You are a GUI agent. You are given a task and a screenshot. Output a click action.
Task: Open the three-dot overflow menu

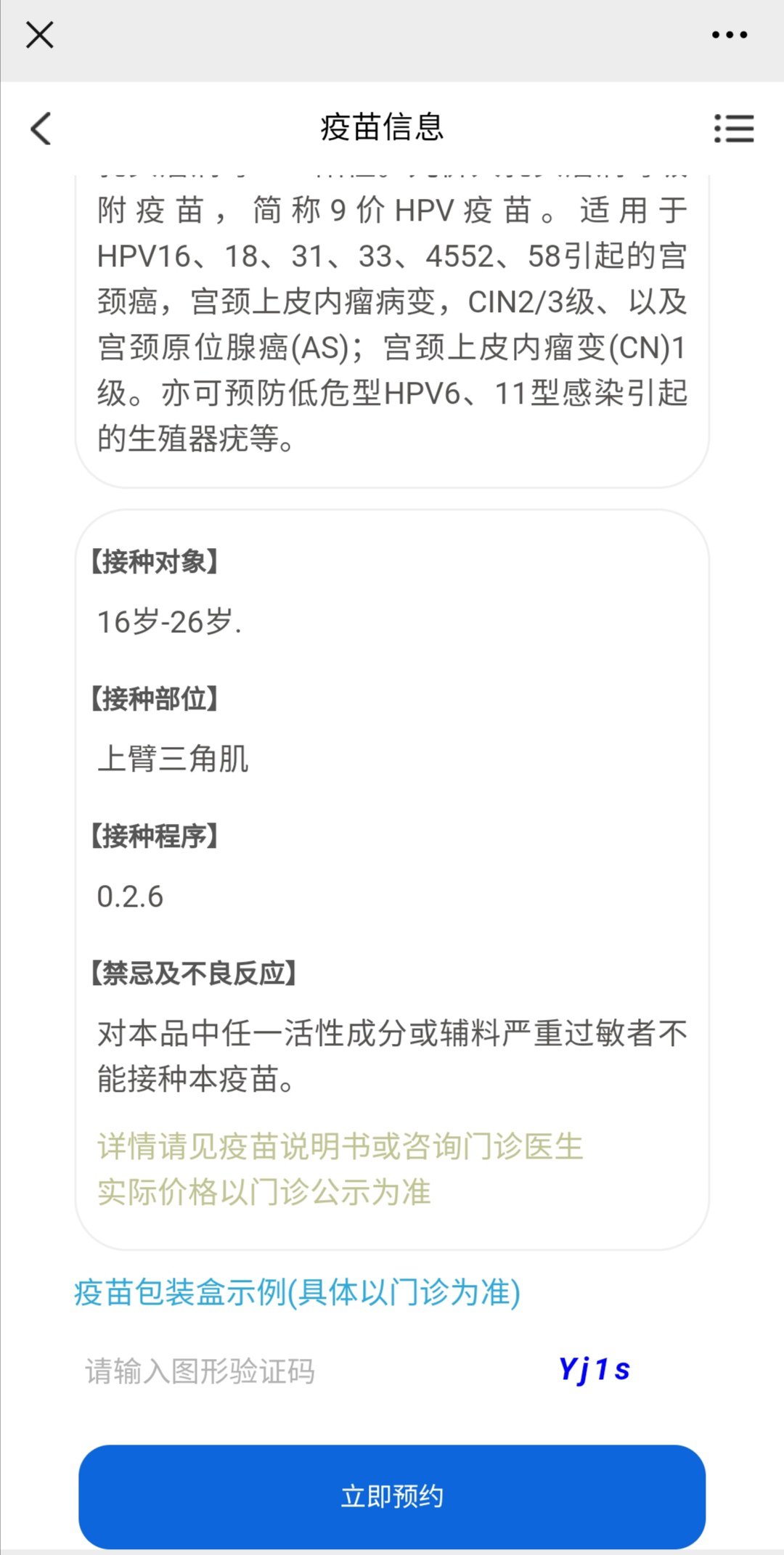coord(729,35)
